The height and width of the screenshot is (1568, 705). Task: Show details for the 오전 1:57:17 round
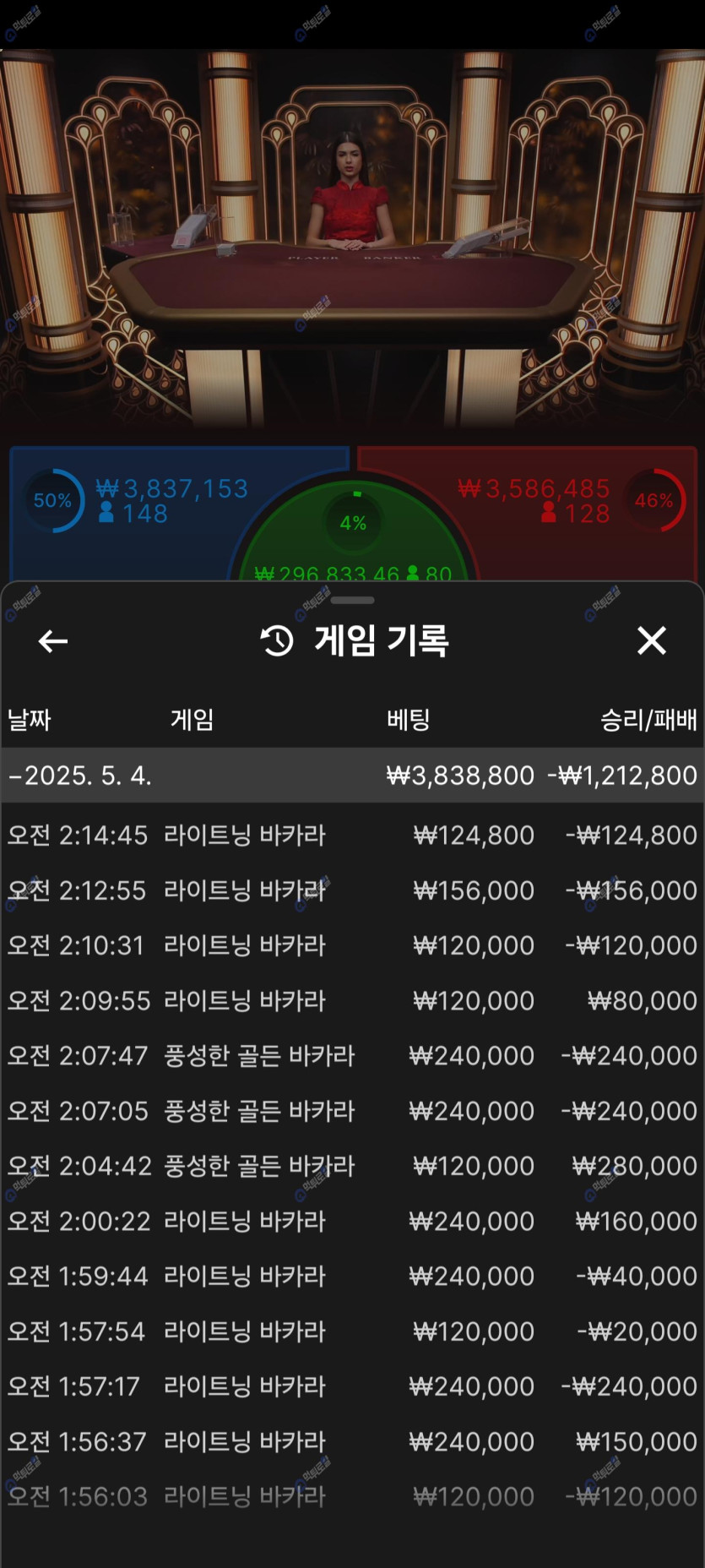click(352, 1387)
